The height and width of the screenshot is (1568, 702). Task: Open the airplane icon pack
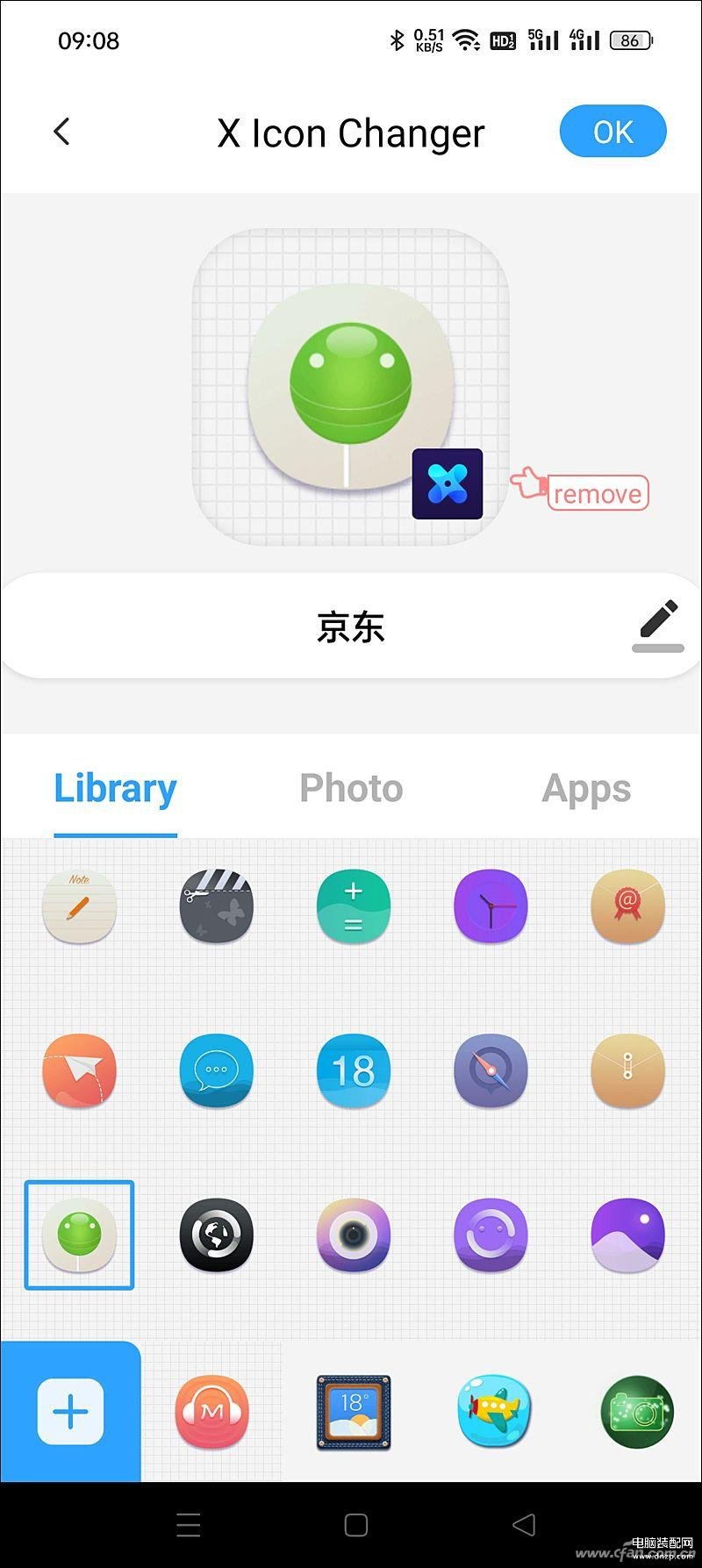click(494, 1411)
